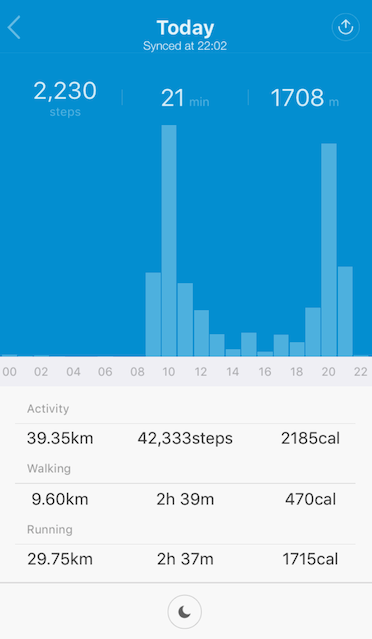Share today's activity summary
Screen dimensions: 372x639
tap(346, 27)
